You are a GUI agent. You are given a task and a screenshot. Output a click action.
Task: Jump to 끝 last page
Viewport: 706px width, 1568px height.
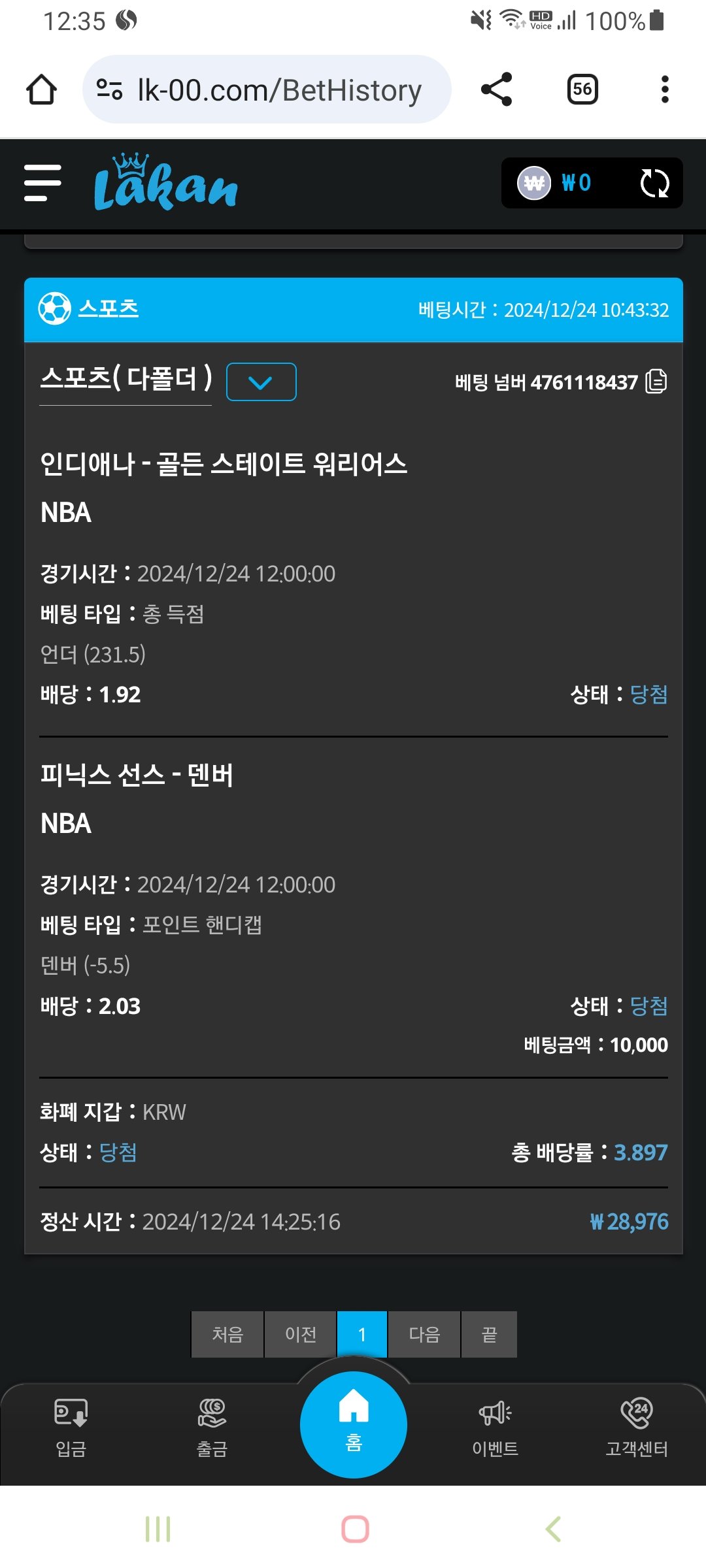click(489, 1334)
